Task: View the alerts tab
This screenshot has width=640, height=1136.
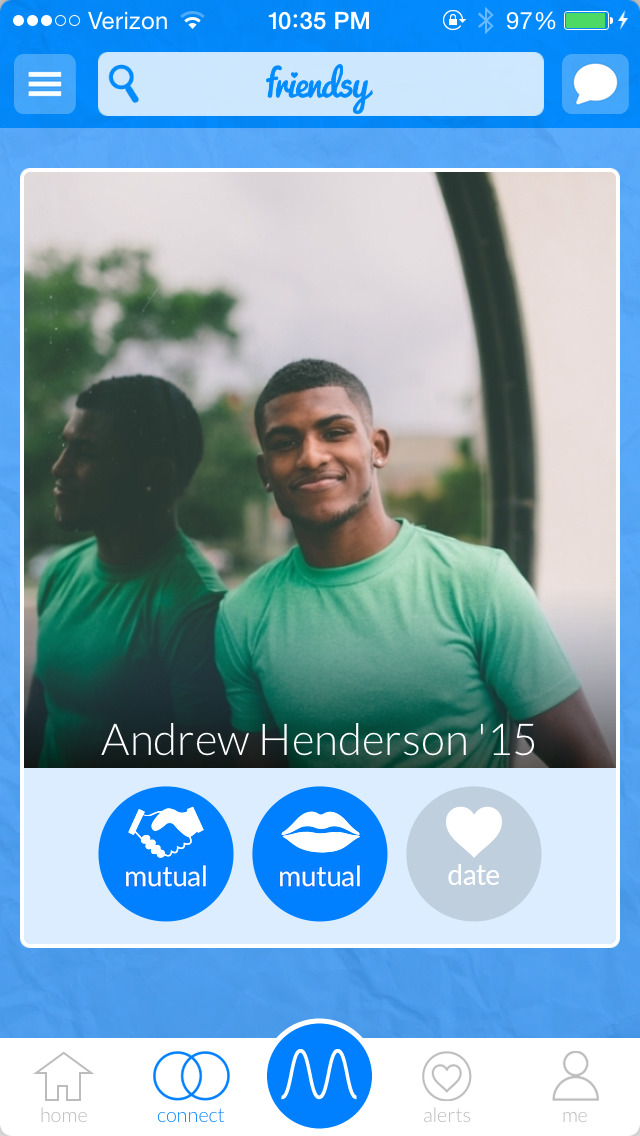Action: click(x=447, y=1088)
